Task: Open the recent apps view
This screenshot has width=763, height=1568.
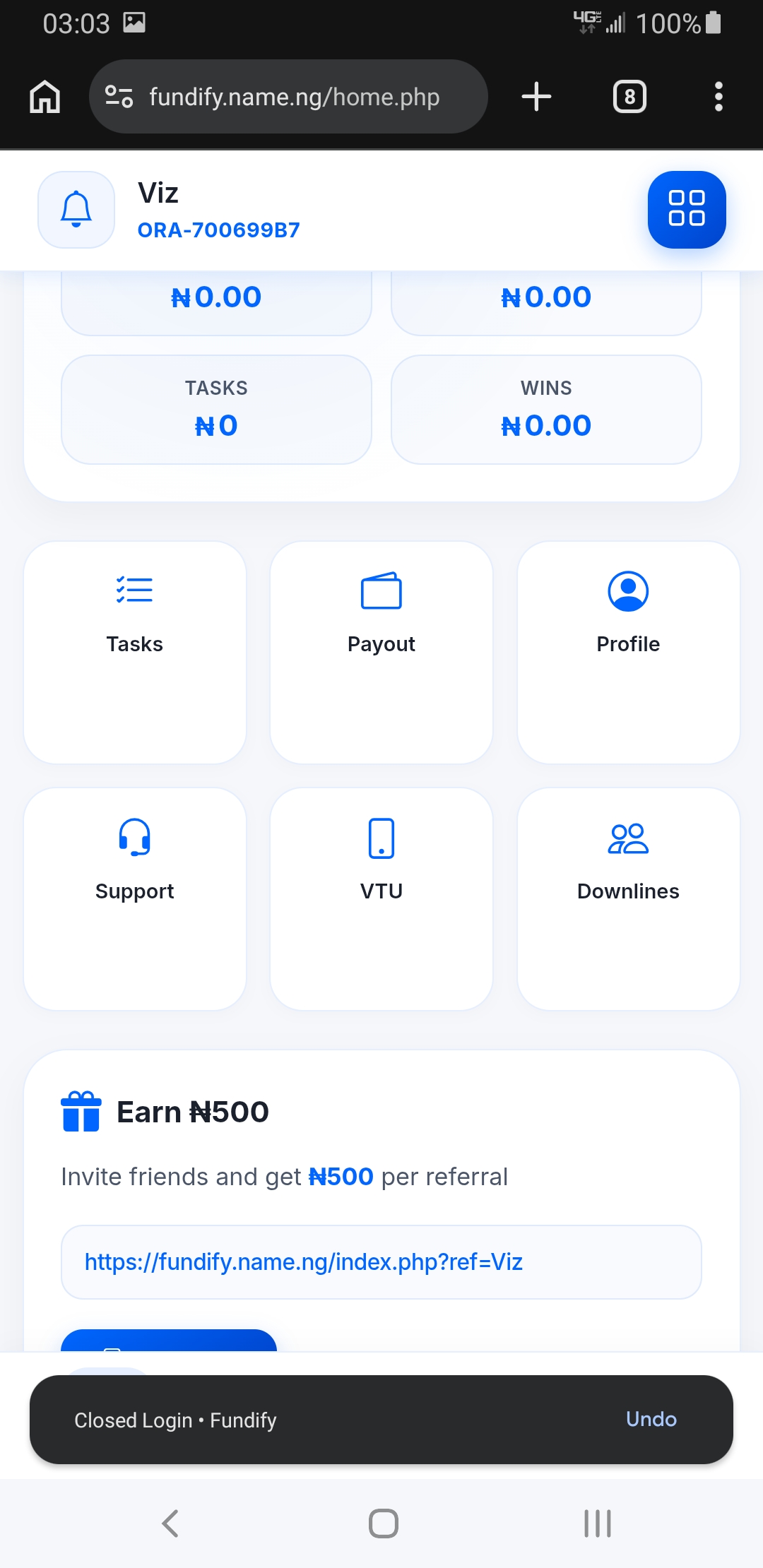Action: [x=597, y=1524]
